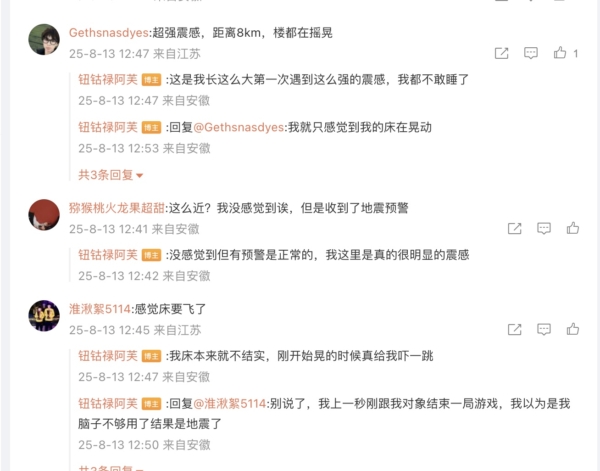Reply to 猕猴桃火龙果超甜's comment
The height and width of the screenshot is (471, 600).
coord(545,229)
